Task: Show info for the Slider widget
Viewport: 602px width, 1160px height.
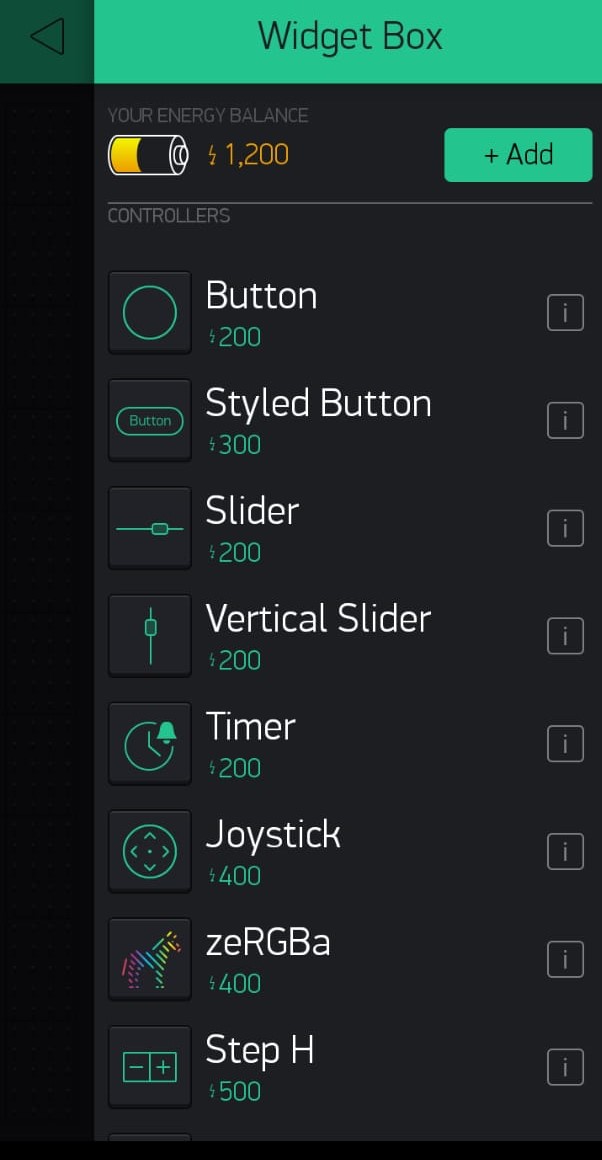Action: [565, 528]
